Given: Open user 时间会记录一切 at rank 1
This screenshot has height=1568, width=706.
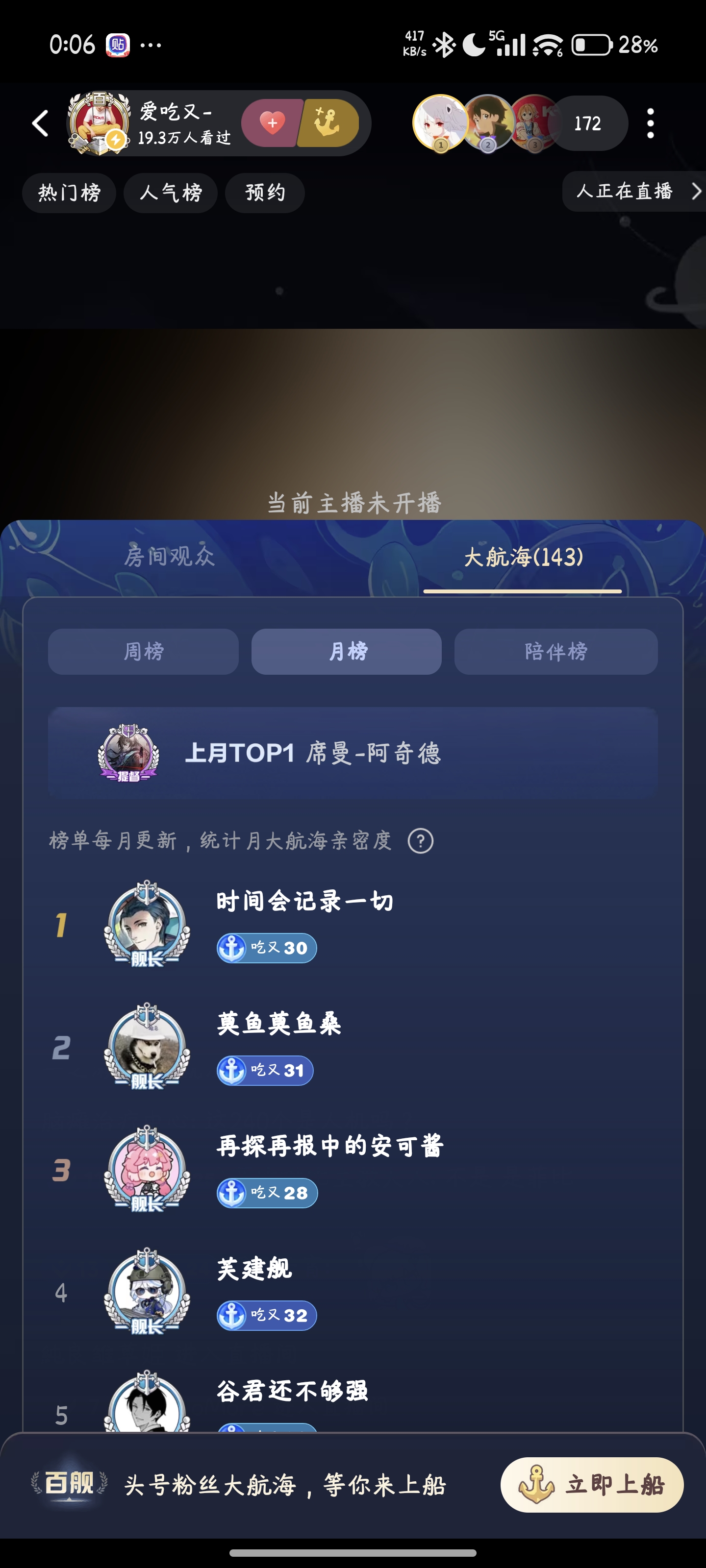Looking at the screenshot, I should click(x=304, y=902).
